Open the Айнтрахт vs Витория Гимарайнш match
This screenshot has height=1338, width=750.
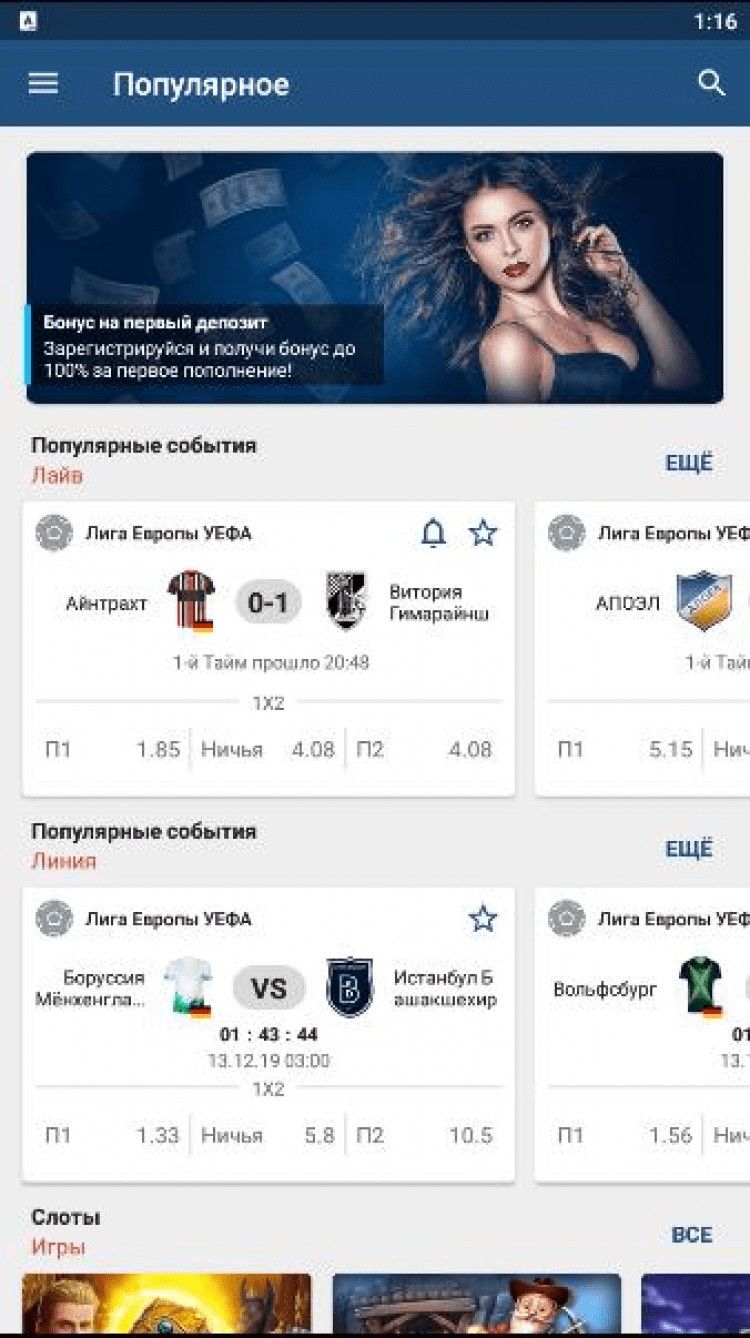click(x=268, y=603)
